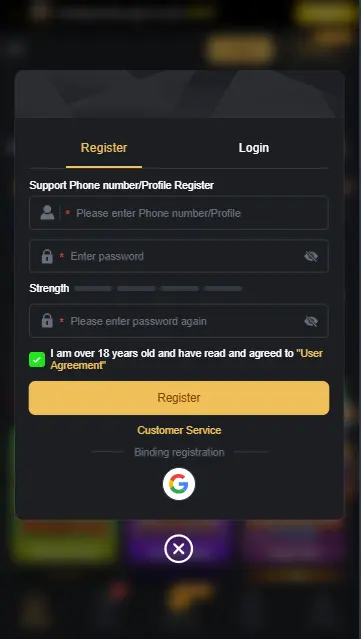Register with the Google icon
Screen dimensions: 361x639
[179, 484]
